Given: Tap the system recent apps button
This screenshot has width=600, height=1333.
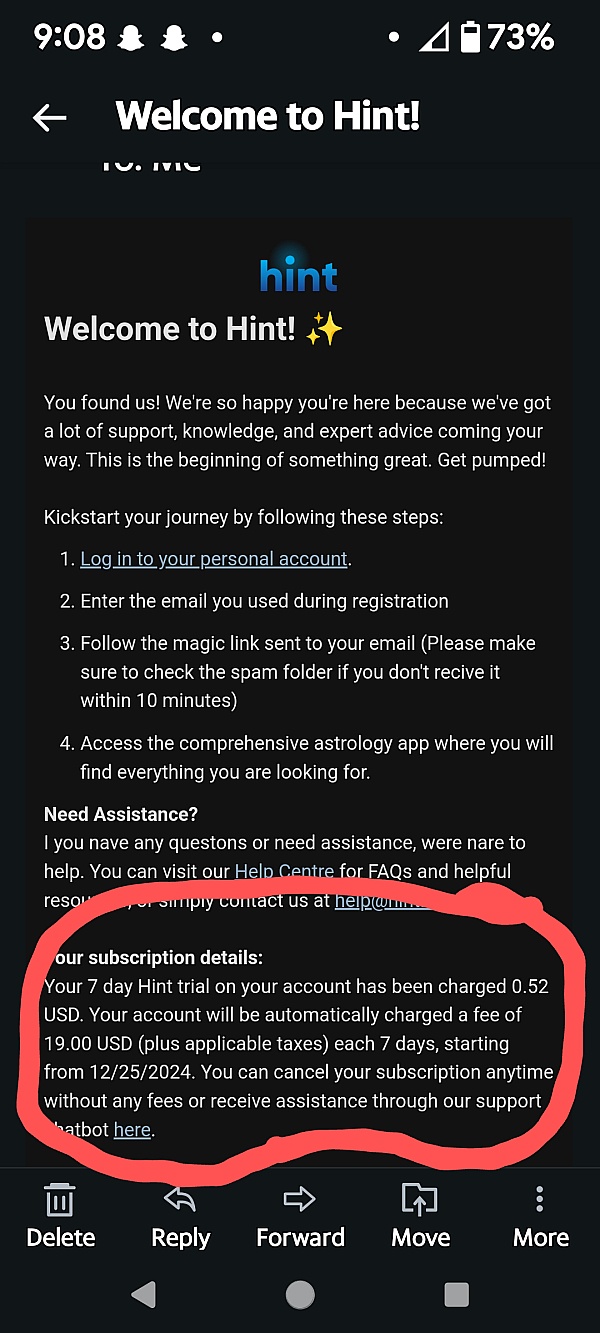Looking at the screenshot, I should [456, 1296].
